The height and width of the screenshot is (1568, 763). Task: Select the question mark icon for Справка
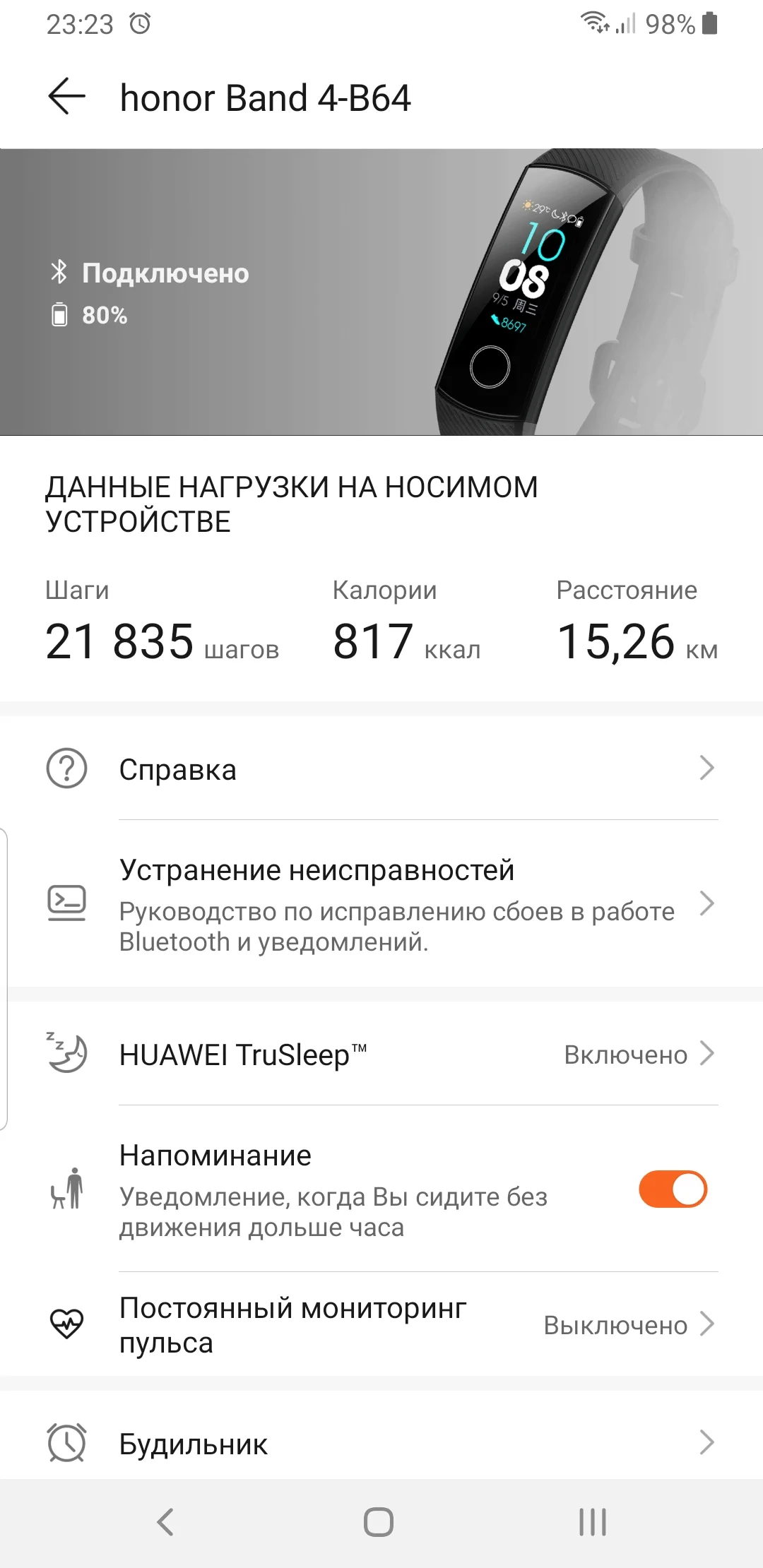click(x=66, y=768)
